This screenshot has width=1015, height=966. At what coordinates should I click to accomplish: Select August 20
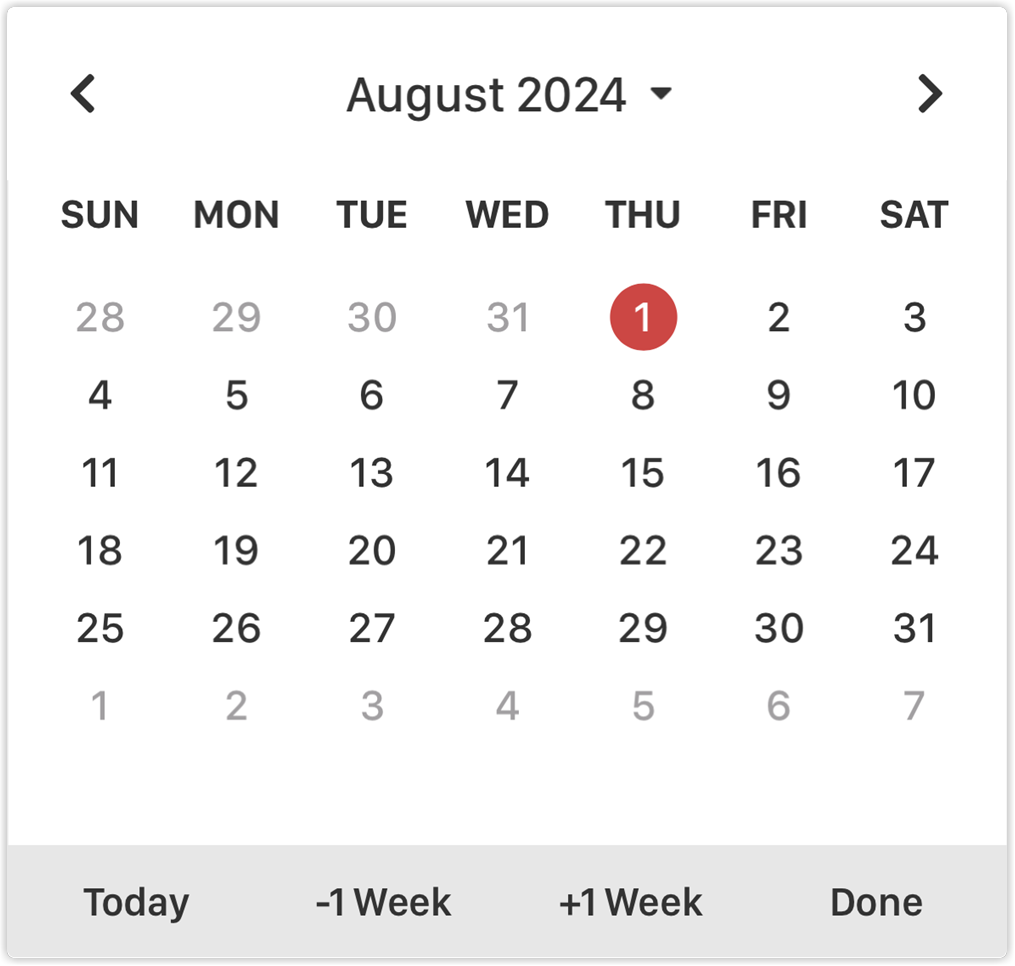(x=372, y=551)
